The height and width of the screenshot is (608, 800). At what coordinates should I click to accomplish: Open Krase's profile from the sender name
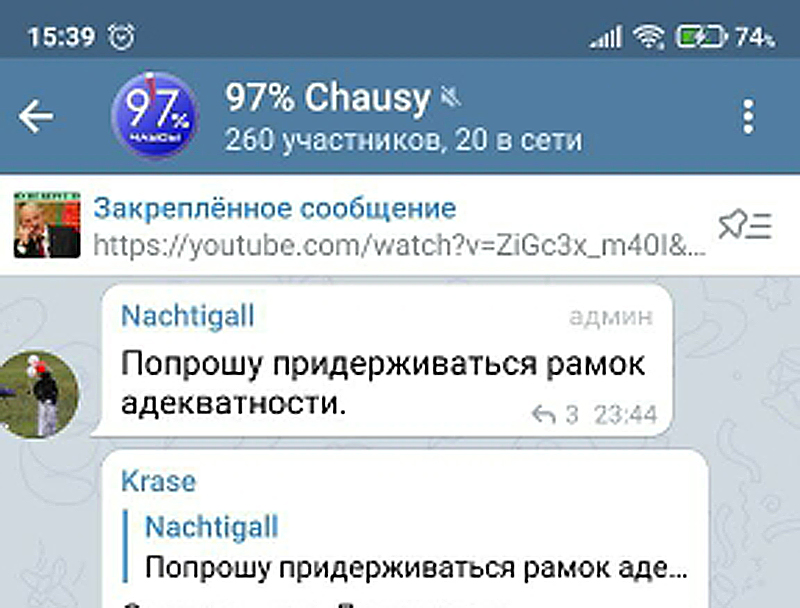coord(158,481)
